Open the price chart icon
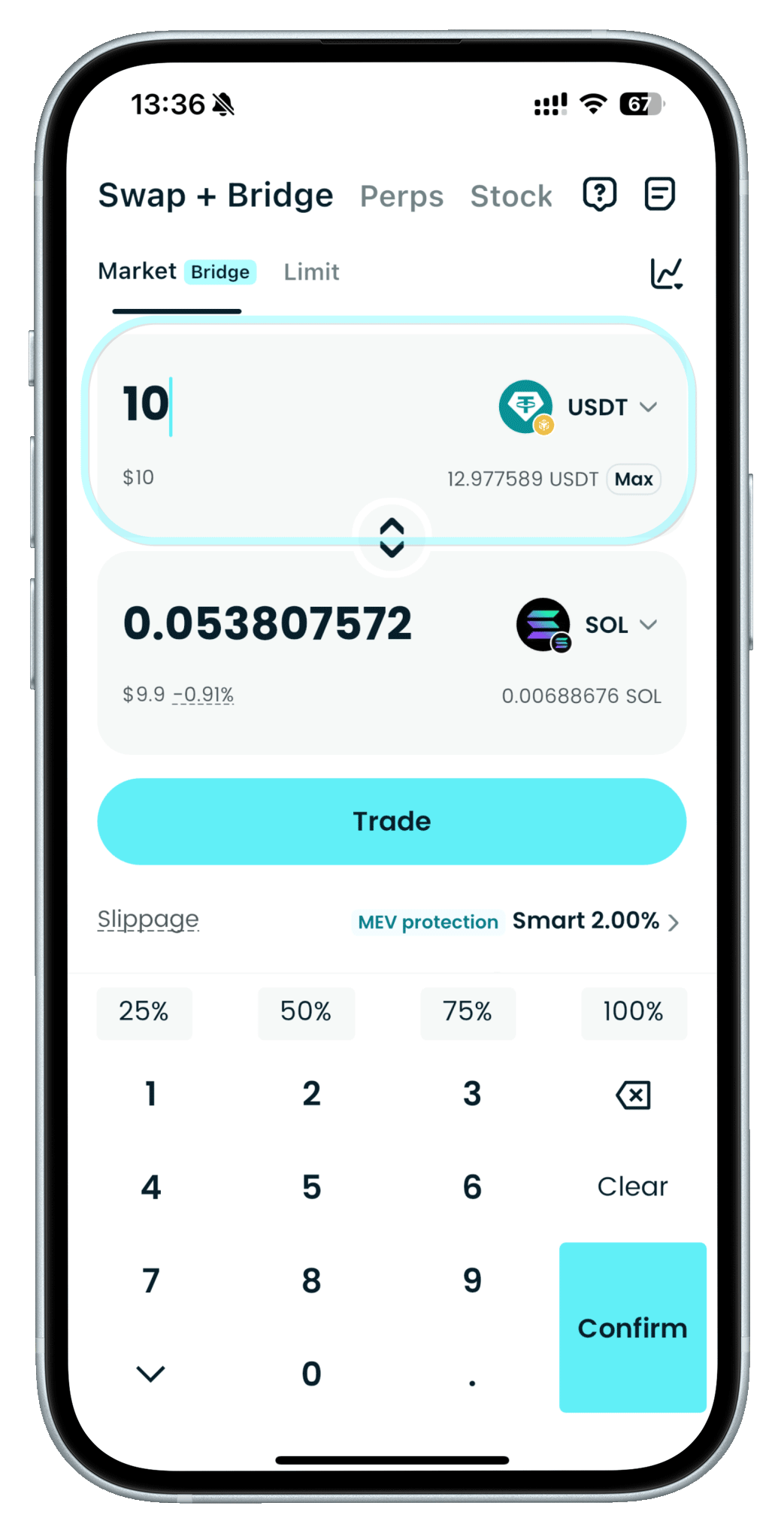The height and width of the screenshot is (1533, 784). (666, 273)
